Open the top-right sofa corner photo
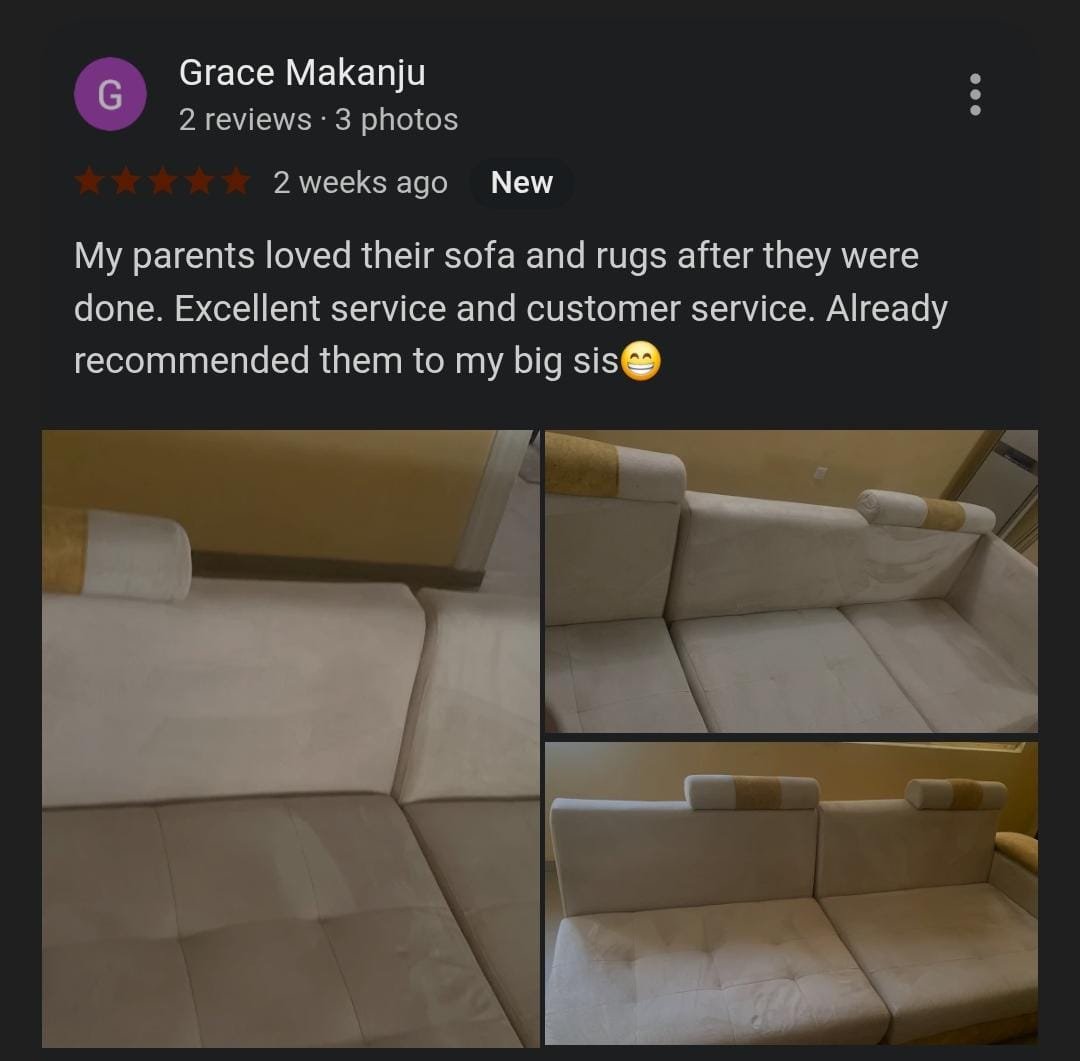 791,581
